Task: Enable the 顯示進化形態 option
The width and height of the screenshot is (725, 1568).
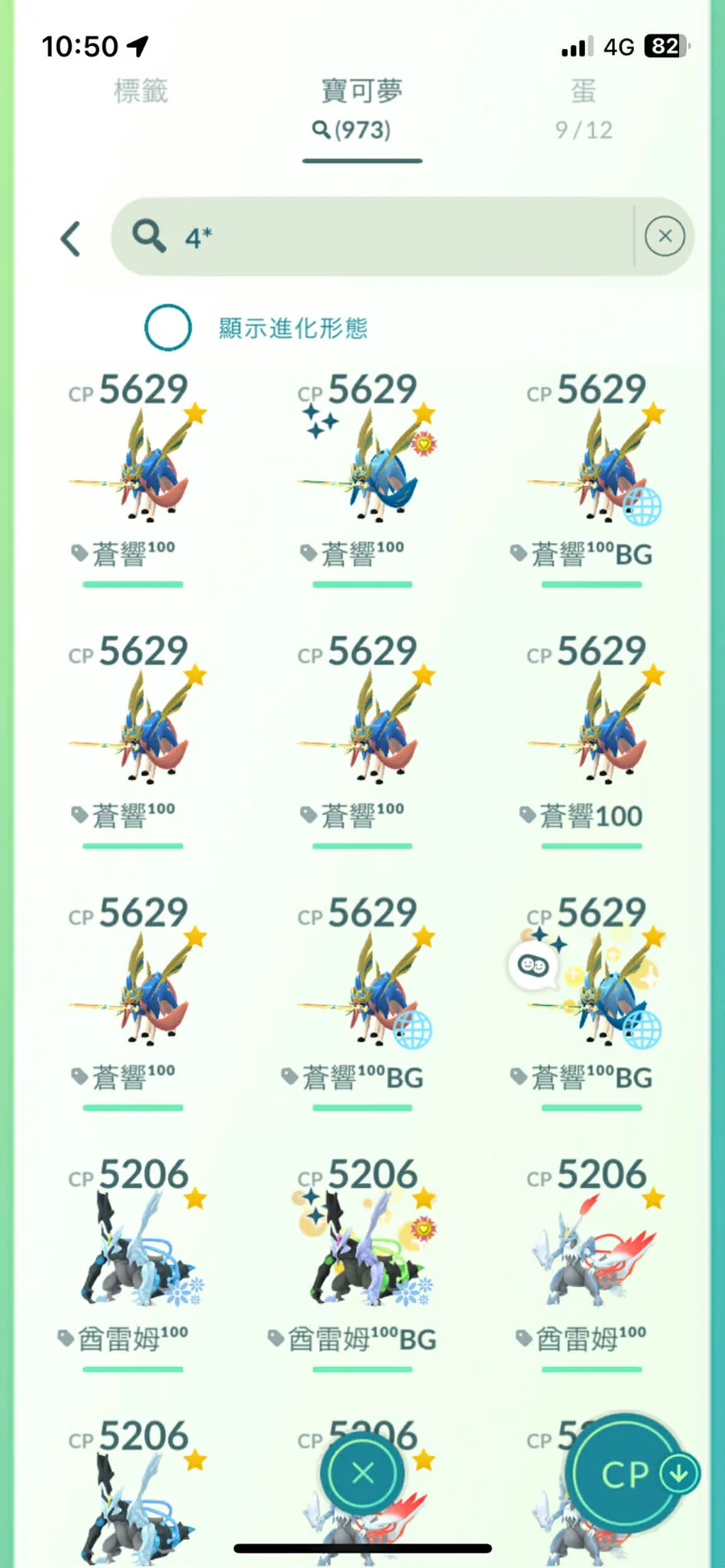Action: tap(168, 328)
